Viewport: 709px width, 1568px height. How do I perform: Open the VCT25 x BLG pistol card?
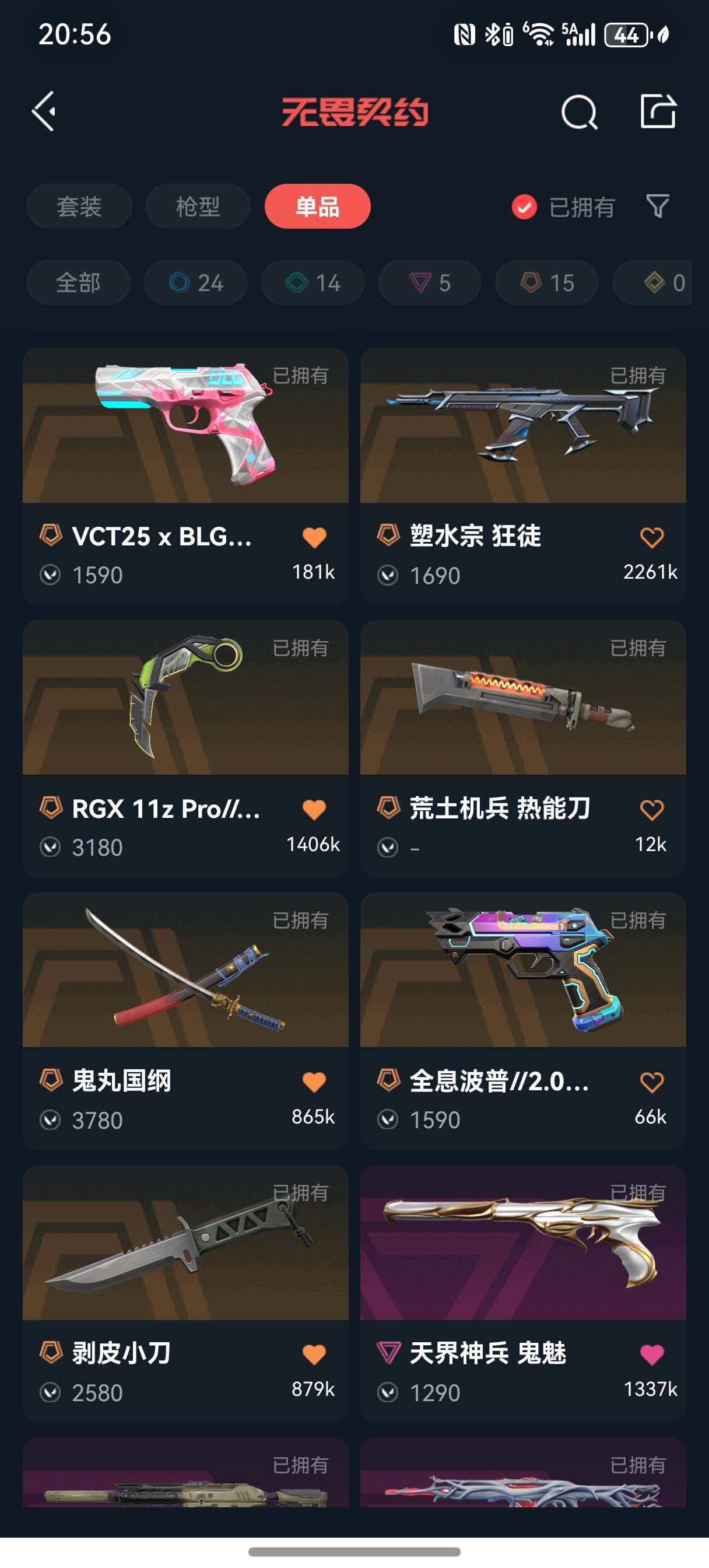[185, 426]
